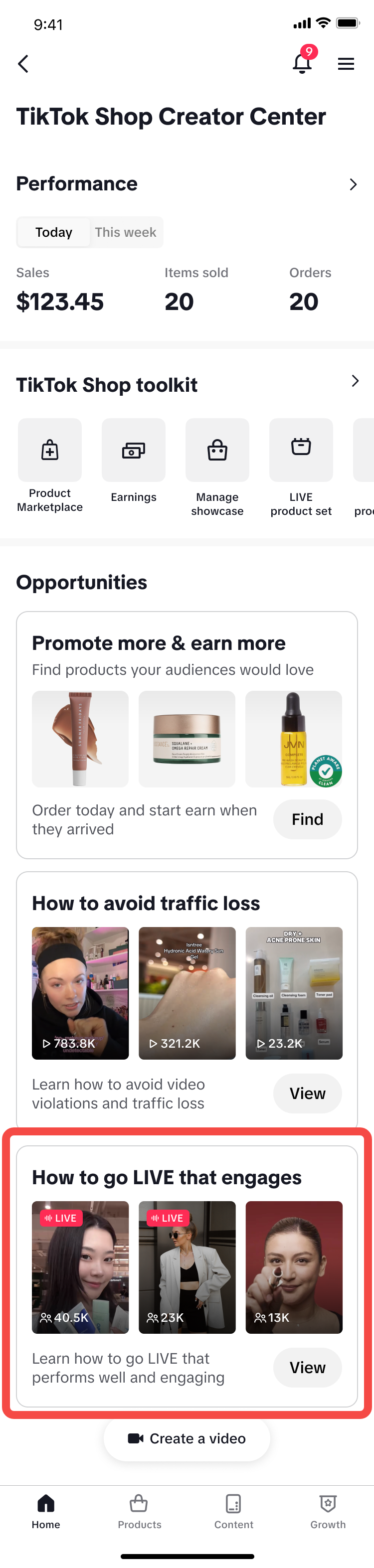374x1568 pixels.
Task: Open Manage showcase tool
Action: [x=217, y=451]
